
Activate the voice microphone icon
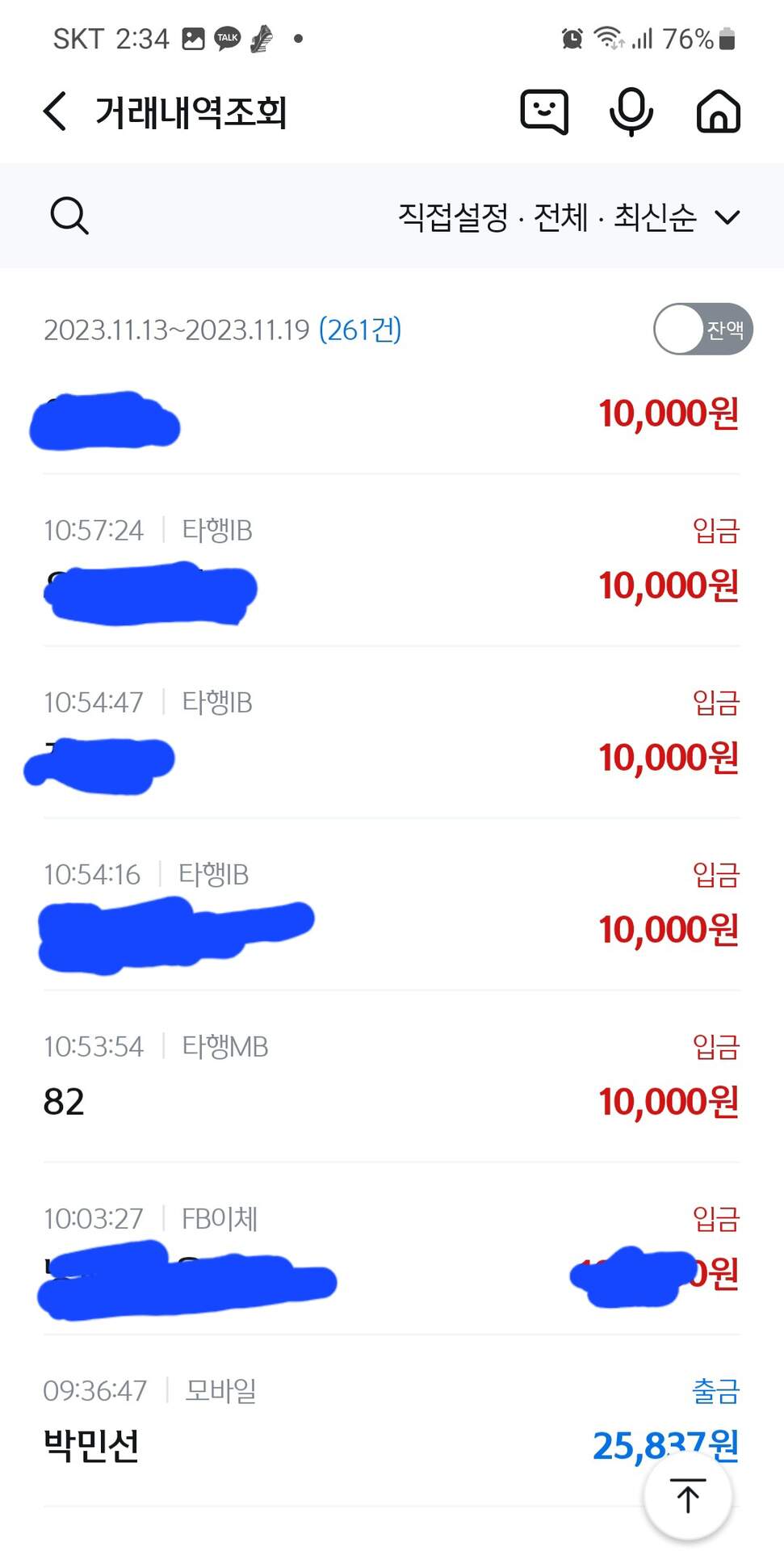631,111
